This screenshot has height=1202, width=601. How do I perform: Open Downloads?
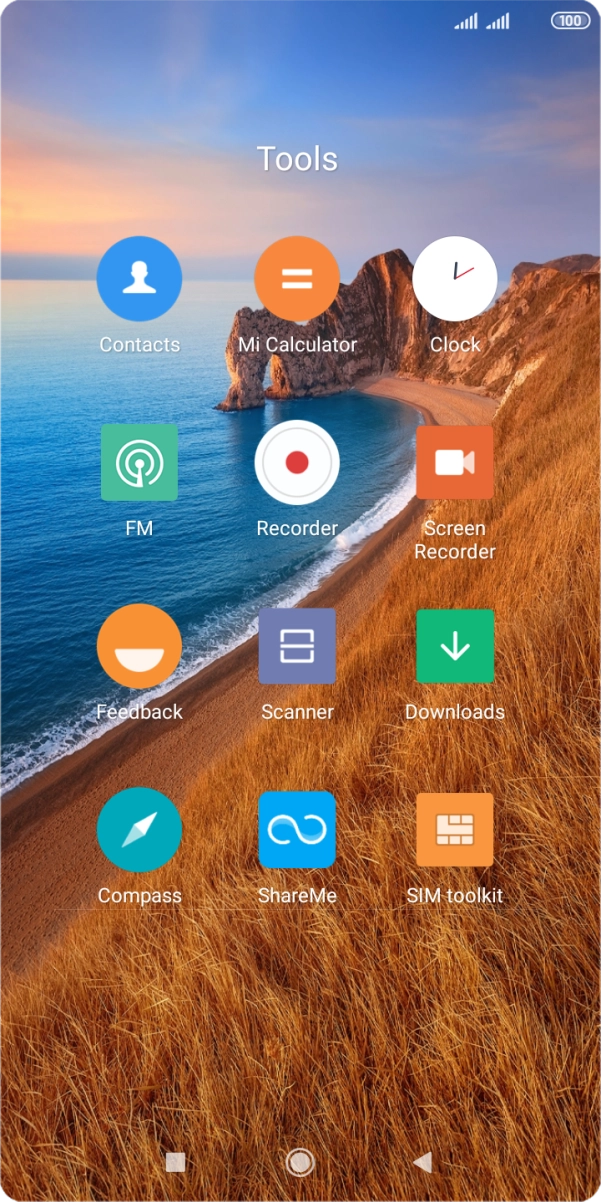click(455, 646)
